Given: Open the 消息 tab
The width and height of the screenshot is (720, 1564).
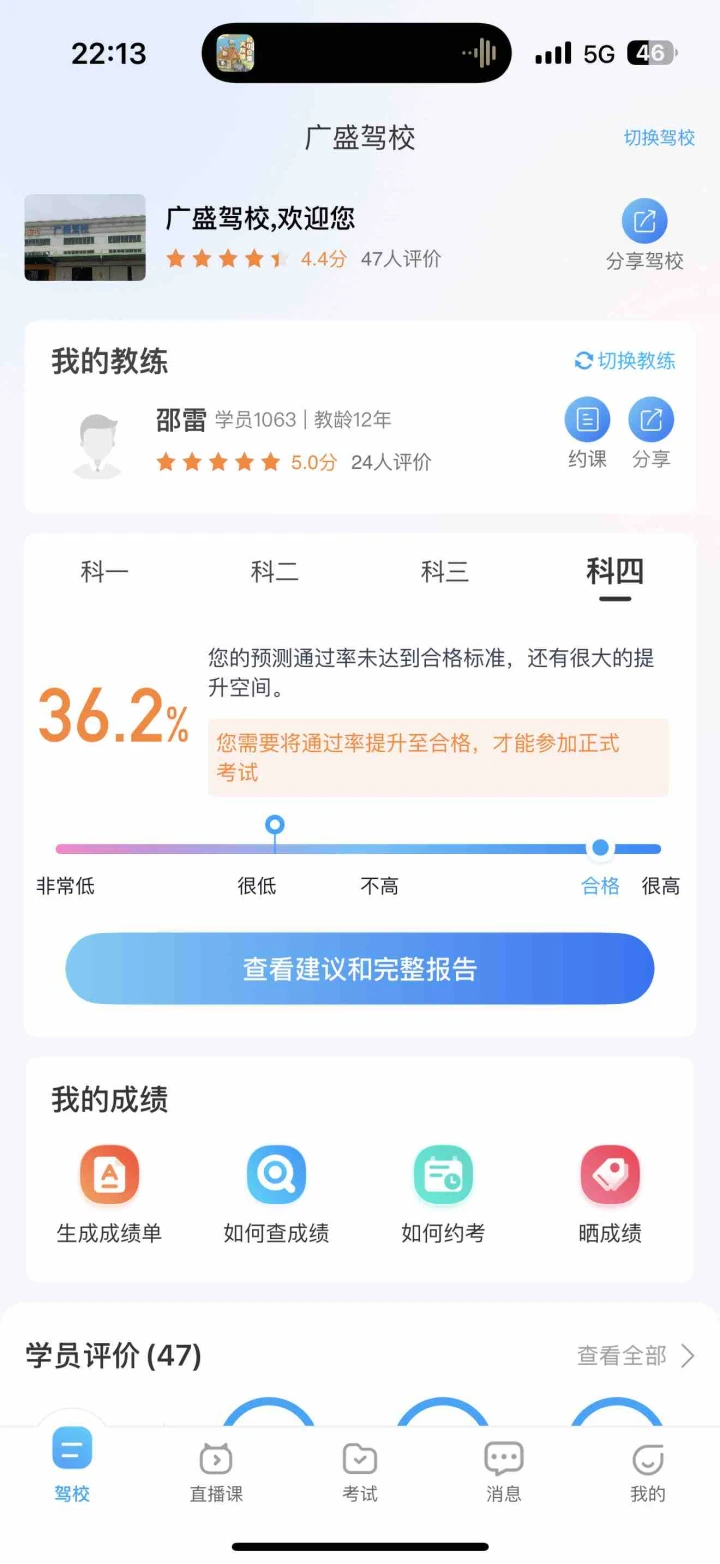Looking at the screenshot, I should [504, 1473].
